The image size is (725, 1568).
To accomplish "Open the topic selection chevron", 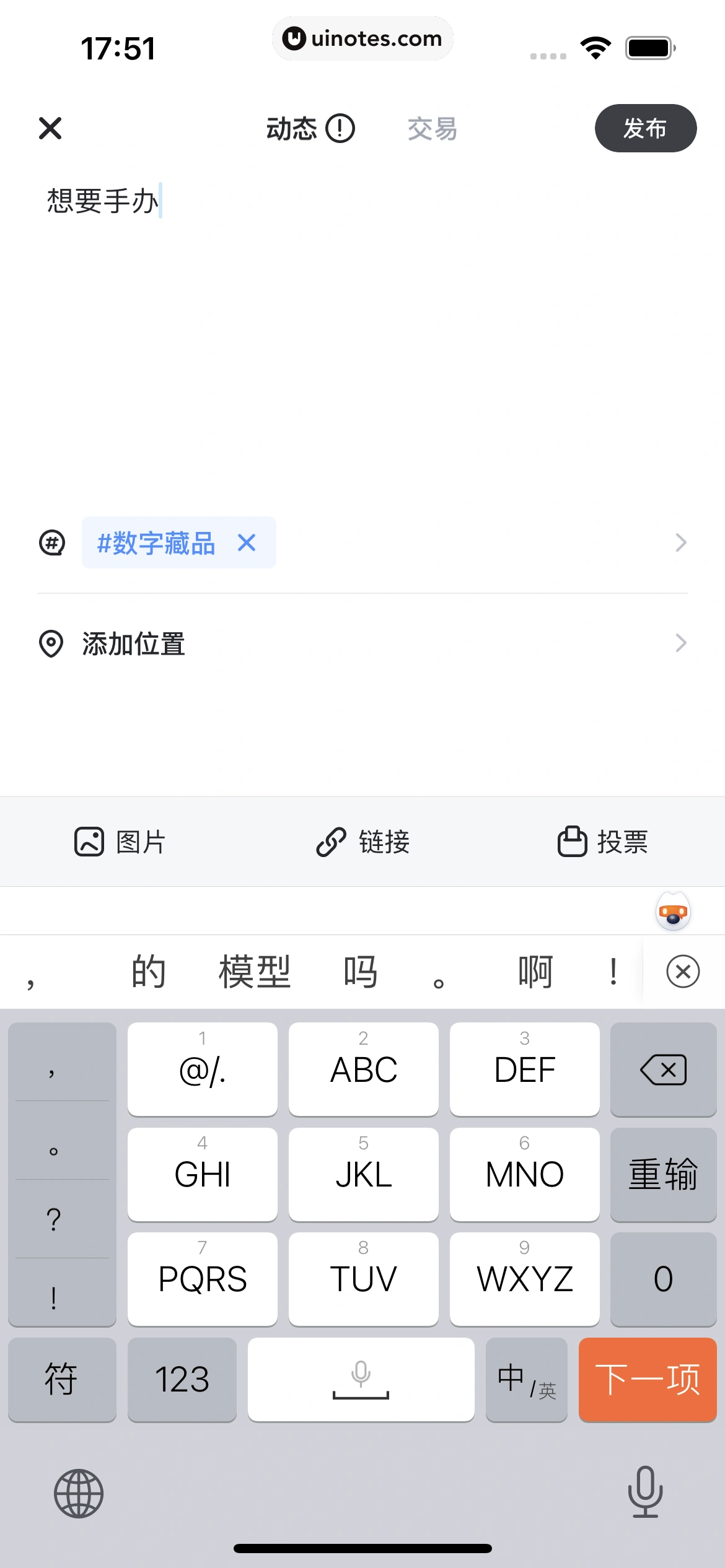I will [x=680, y=543].
